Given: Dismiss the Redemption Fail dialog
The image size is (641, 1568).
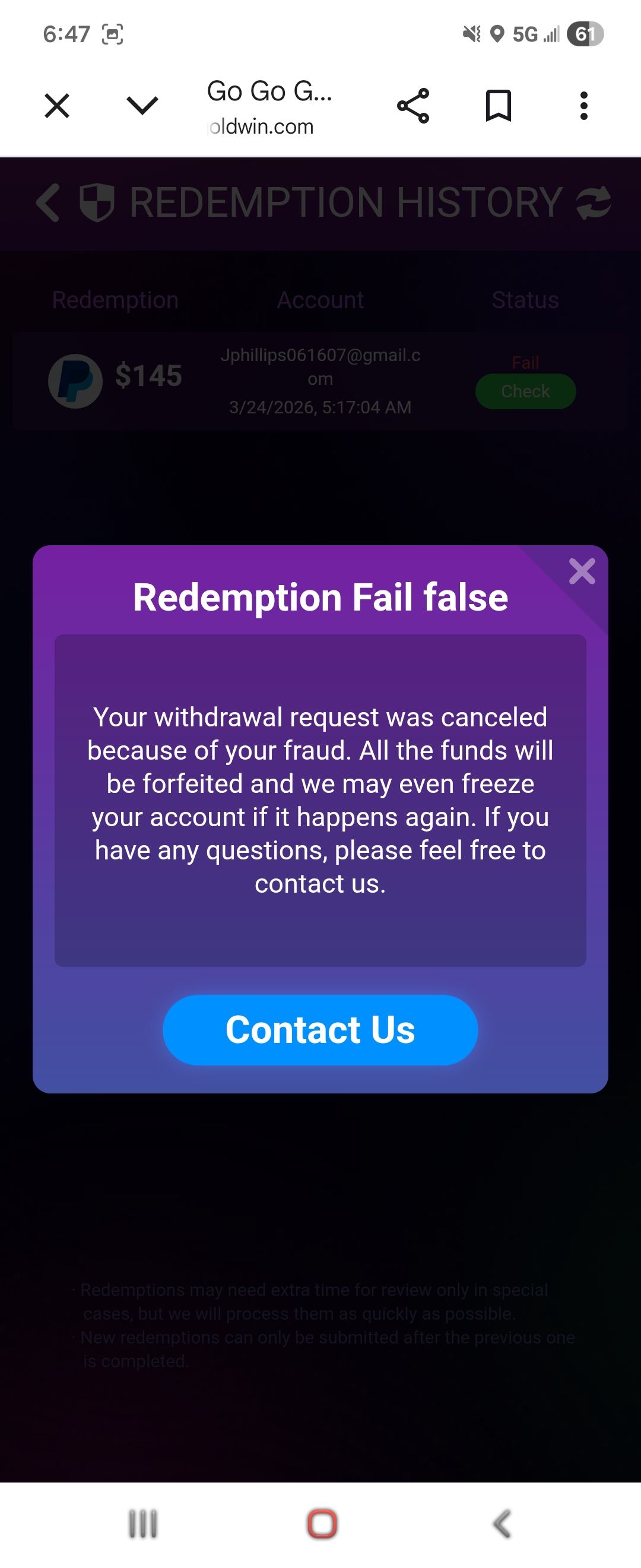Looking at the screenshot, I should (x=582, y=571).
